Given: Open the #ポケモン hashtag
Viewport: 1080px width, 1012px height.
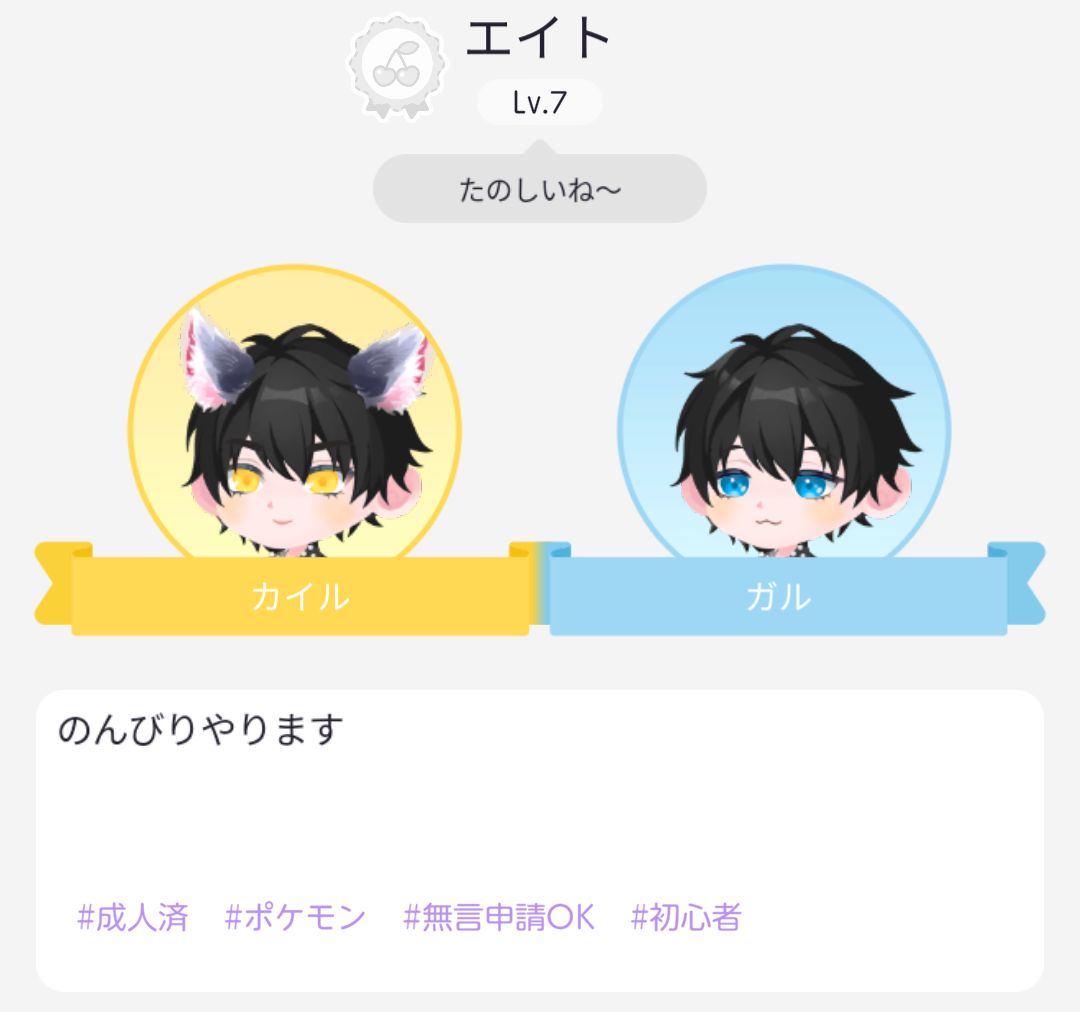Looking at the screenshot, I should click(296, 916).
